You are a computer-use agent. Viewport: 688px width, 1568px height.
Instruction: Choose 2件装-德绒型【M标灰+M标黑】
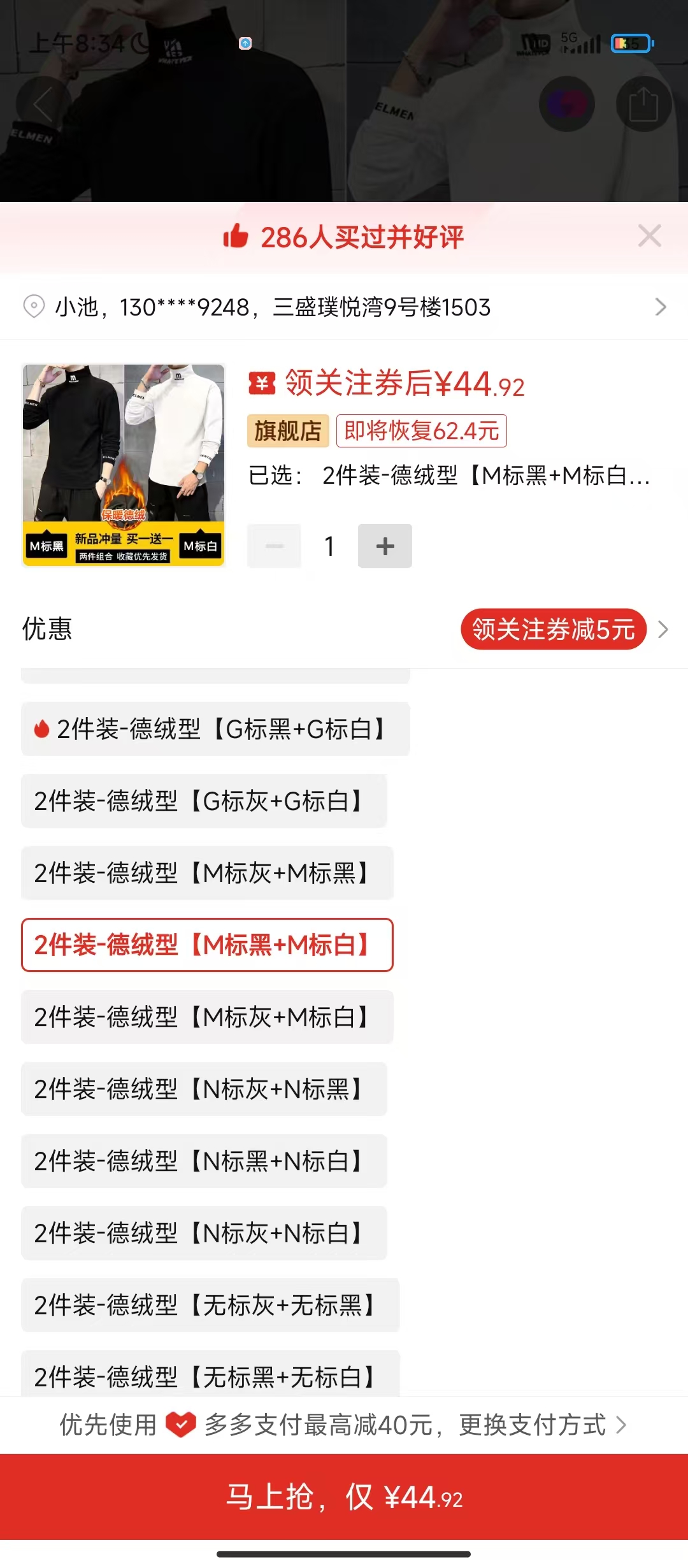207,873
